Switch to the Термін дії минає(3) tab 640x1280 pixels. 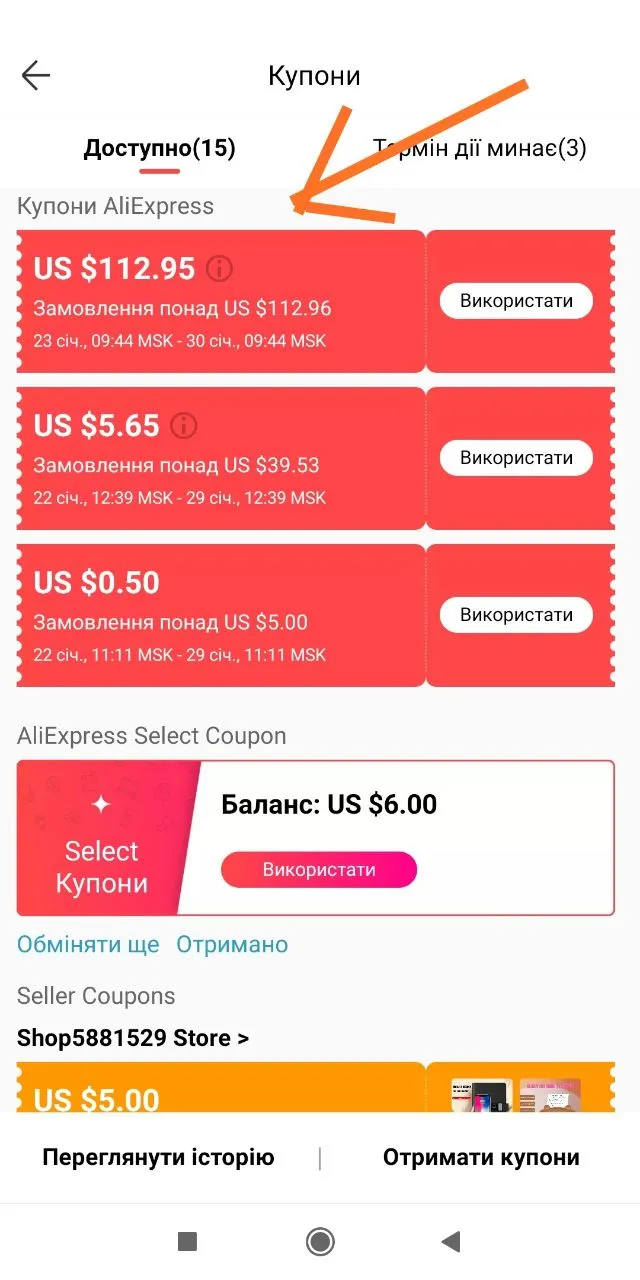click(x=479, y=148)
